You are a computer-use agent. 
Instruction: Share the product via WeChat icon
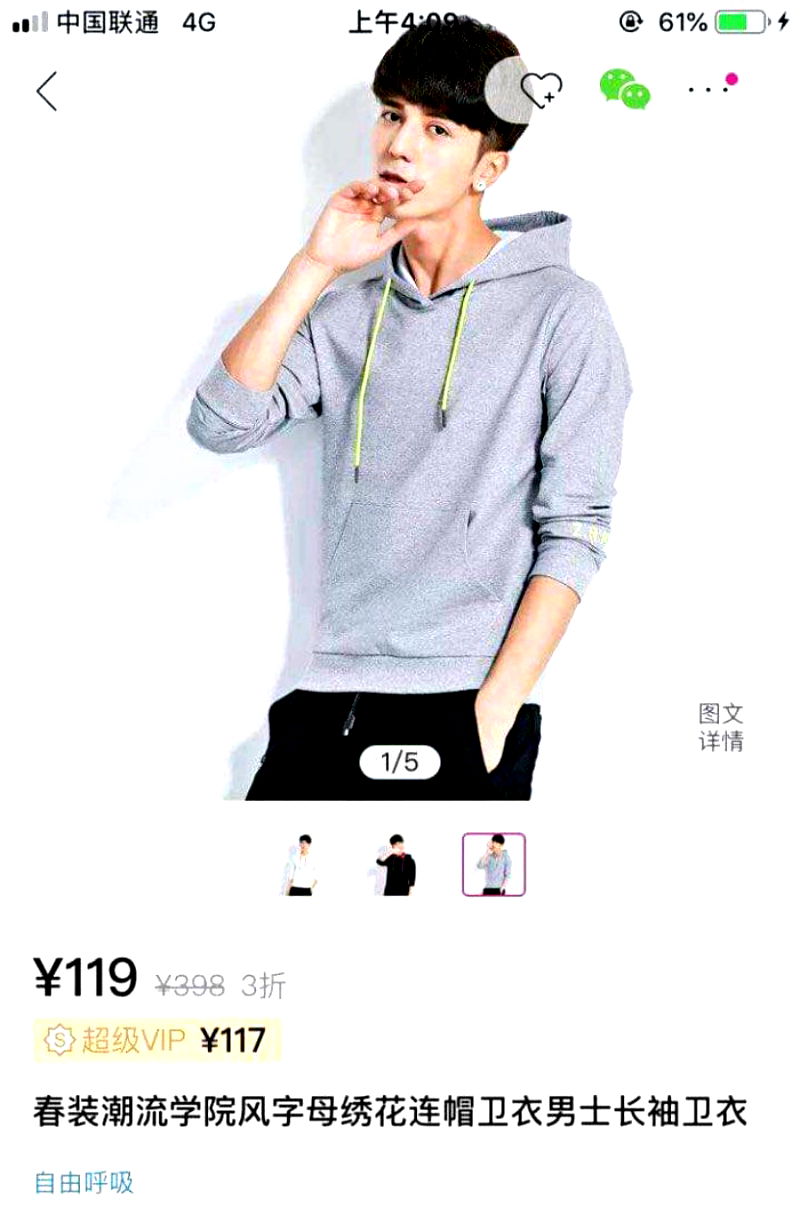[x=625, y=89]
